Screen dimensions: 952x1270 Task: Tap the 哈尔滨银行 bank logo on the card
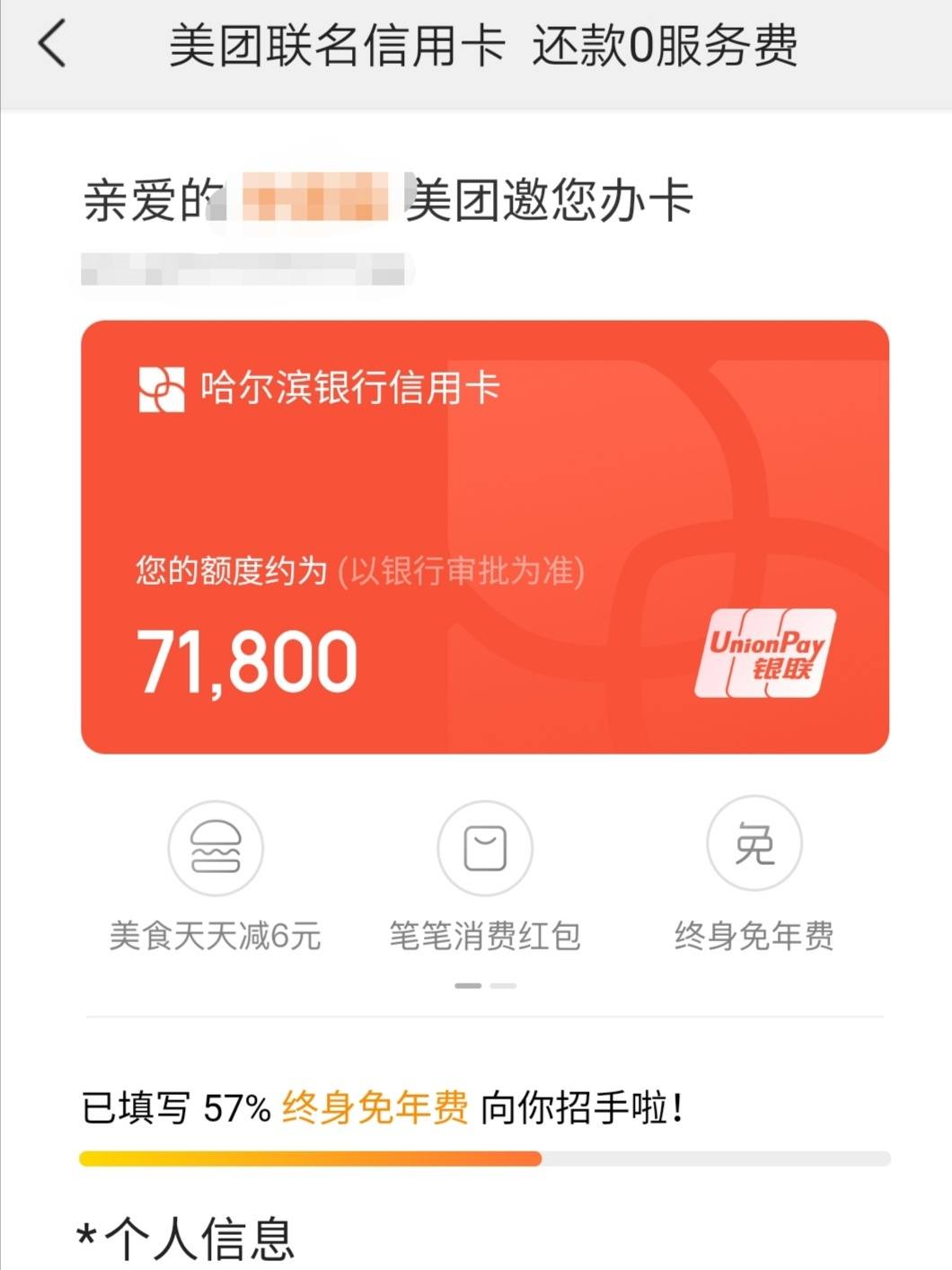[x=160, y=390]
